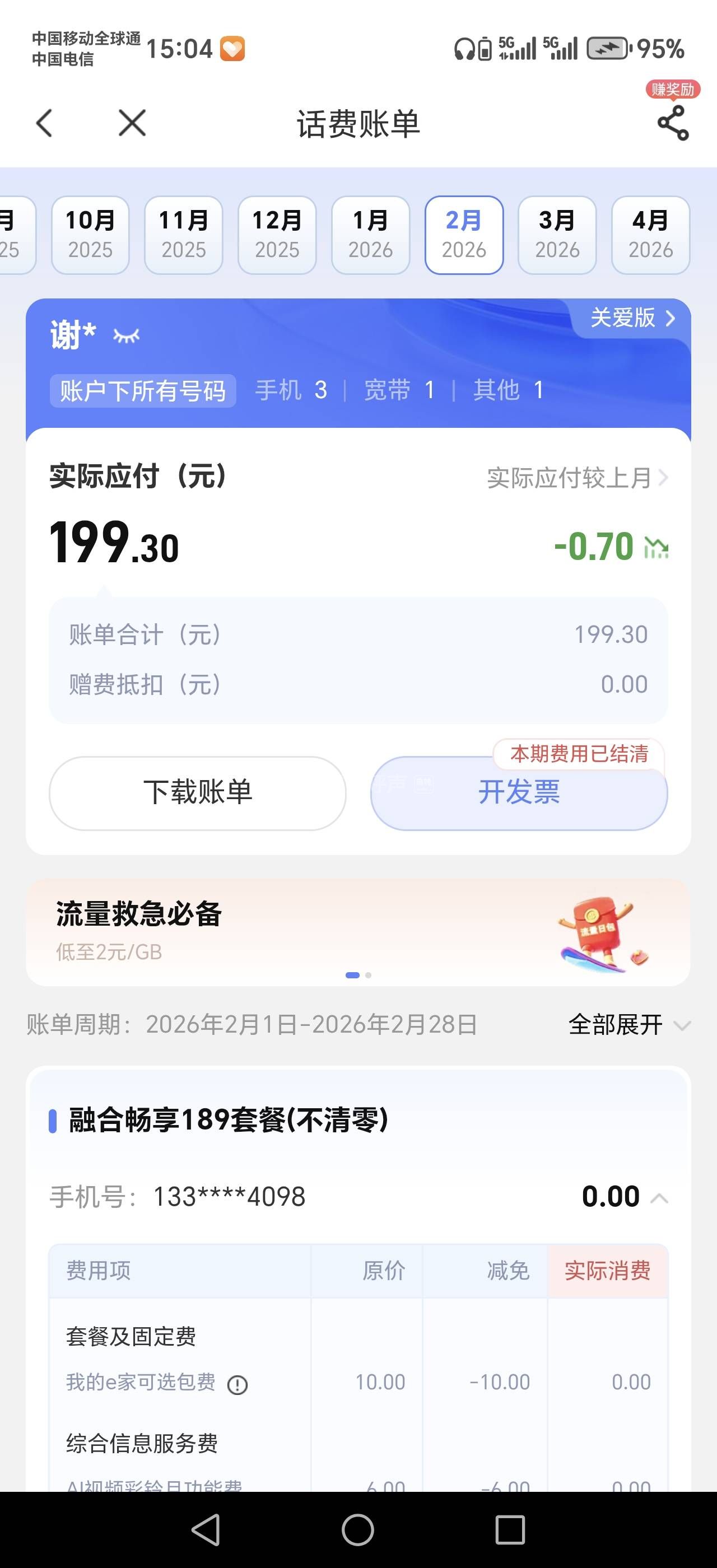Filter by 手机 numbers
This screenshot has width=717, height=1568.
291,390
